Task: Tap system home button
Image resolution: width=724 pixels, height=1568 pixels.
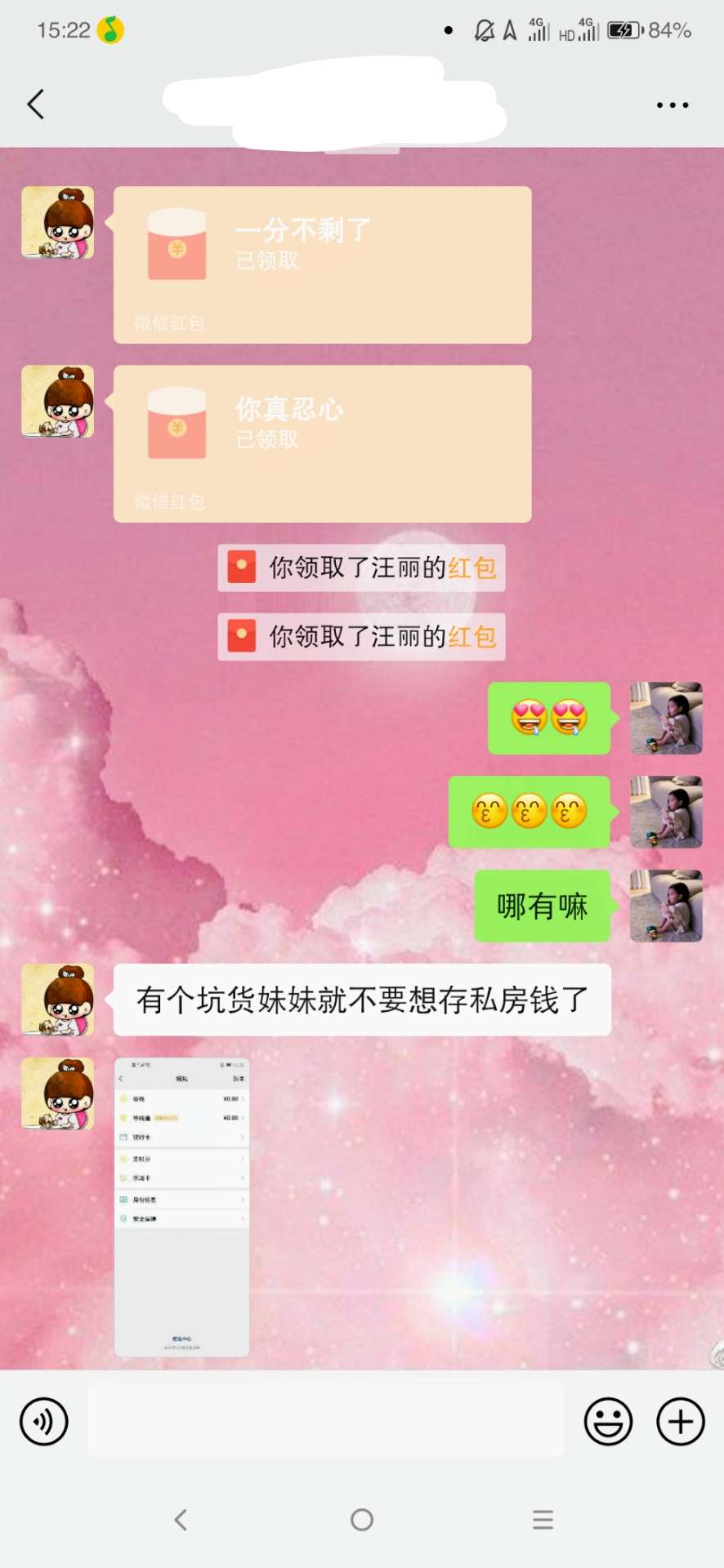Action: pyautogui.click(x=362, y=1520)
